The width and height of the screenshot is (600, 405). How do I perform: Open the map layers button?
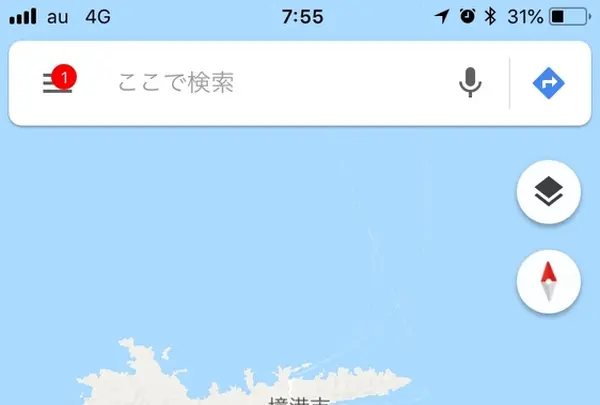pyautogui.click(x=548, y=193)
